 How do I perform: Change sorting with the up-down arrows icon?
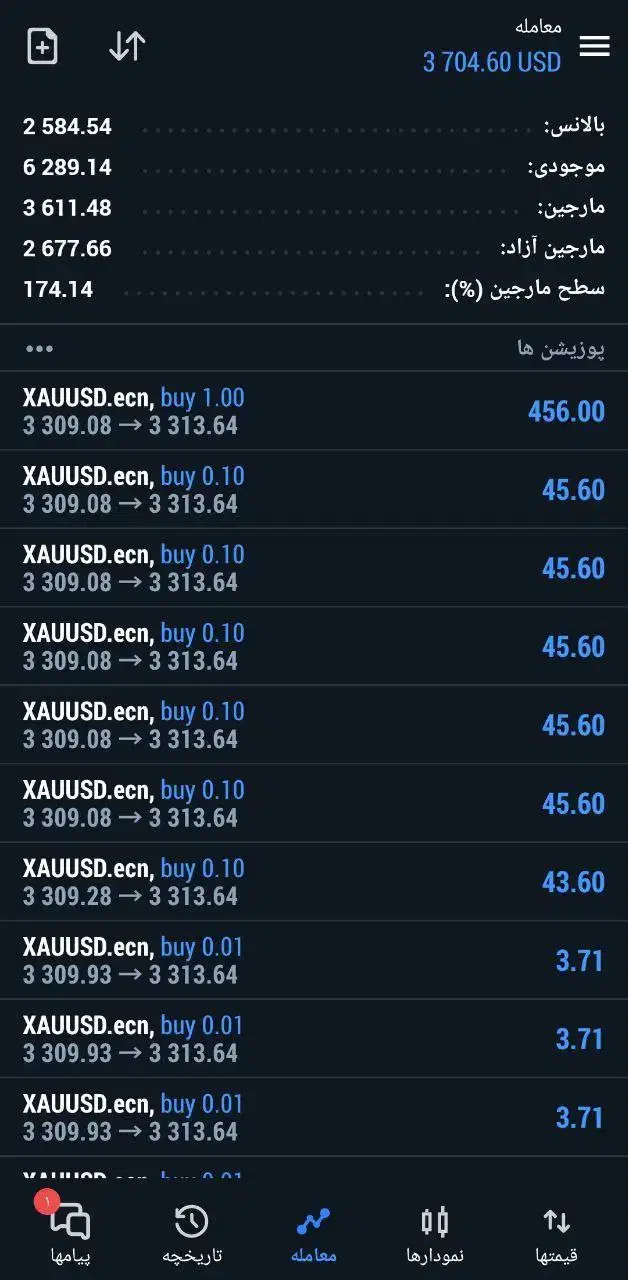point(127,46)
